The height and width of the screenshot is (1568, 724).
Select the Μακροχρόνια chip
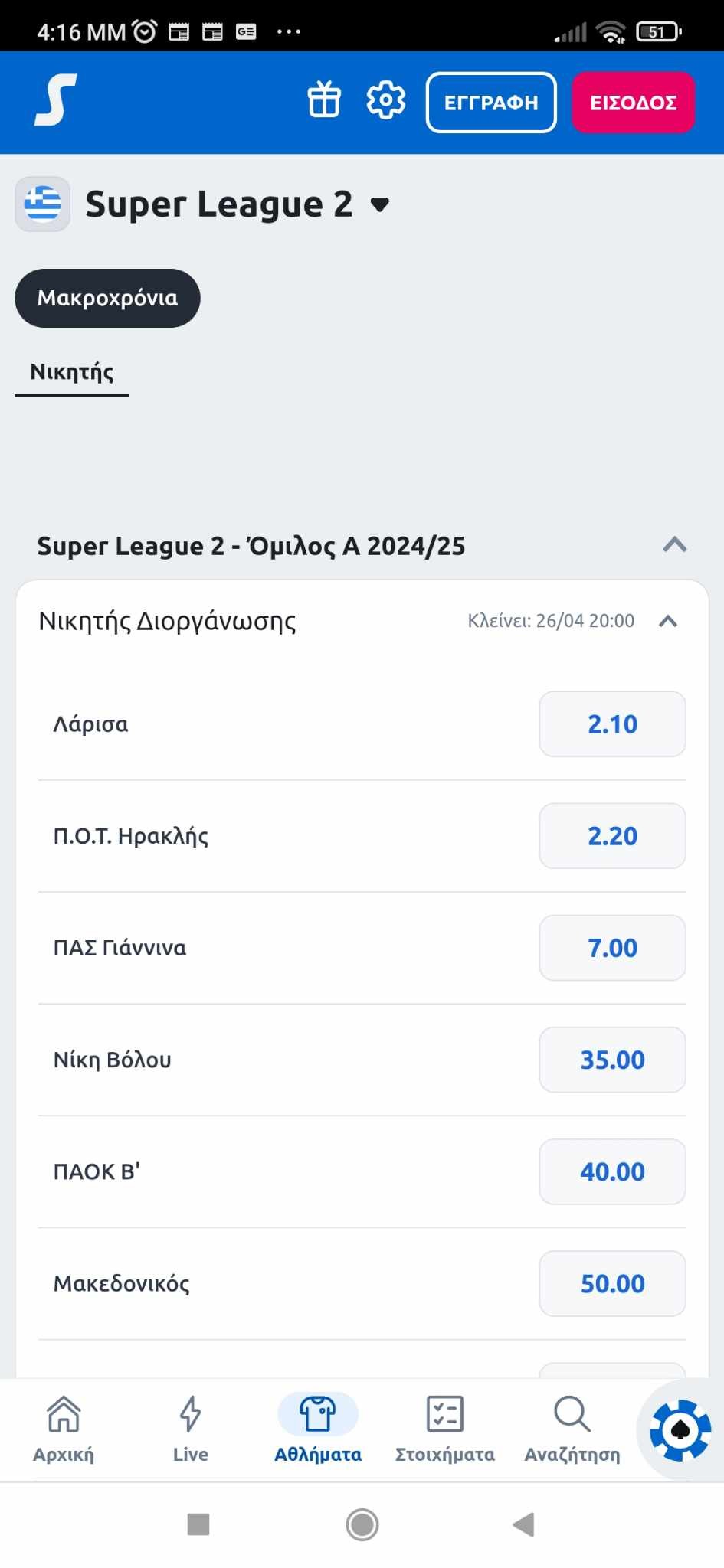pyautogui.click(x=107, y=298)
